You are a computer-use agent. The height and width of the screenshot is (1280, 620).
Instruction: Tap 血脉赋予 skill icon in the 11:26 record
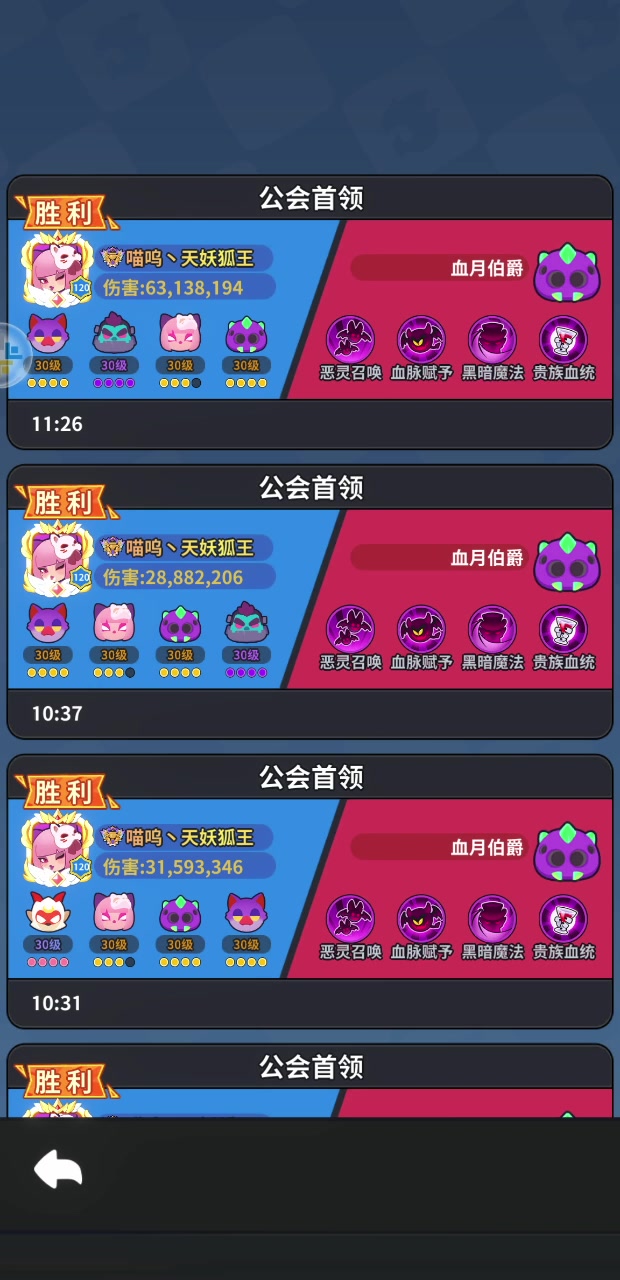[421, 340]
